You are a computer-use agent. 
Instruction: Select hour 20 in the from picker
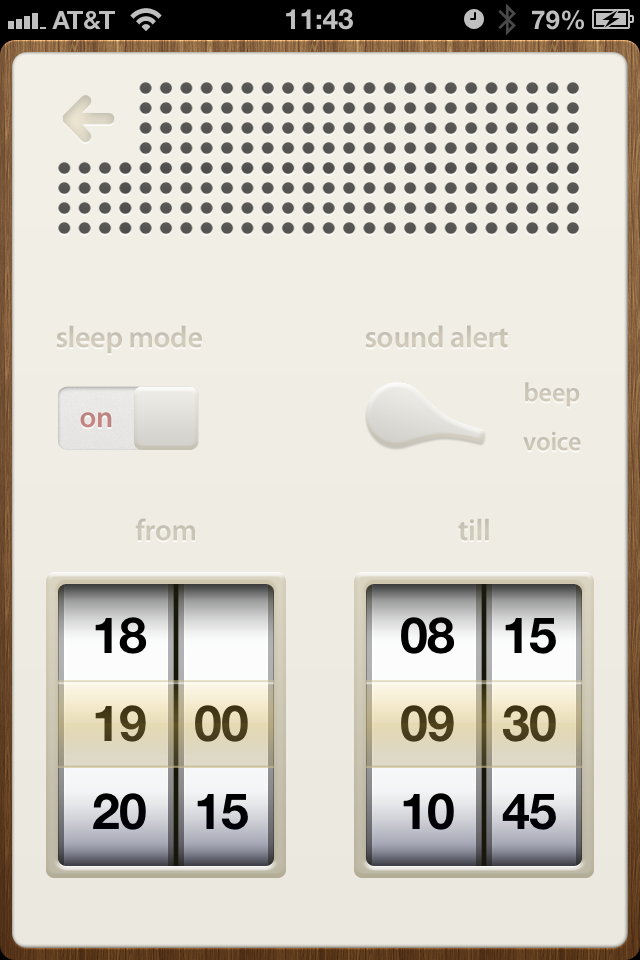(x=119, y=812)
